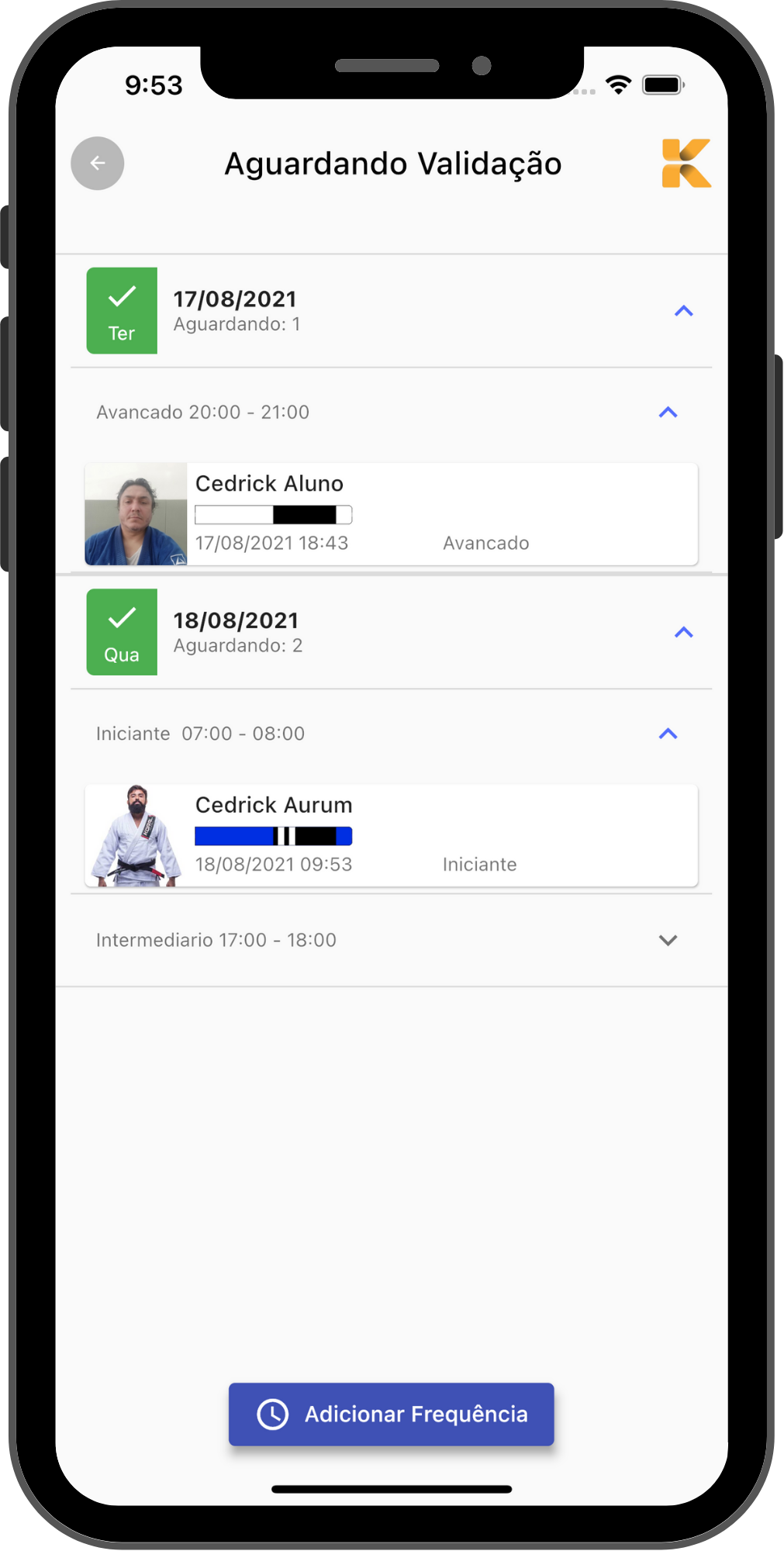Collapse the 18/08/2021 date section

tap(683, 633)
